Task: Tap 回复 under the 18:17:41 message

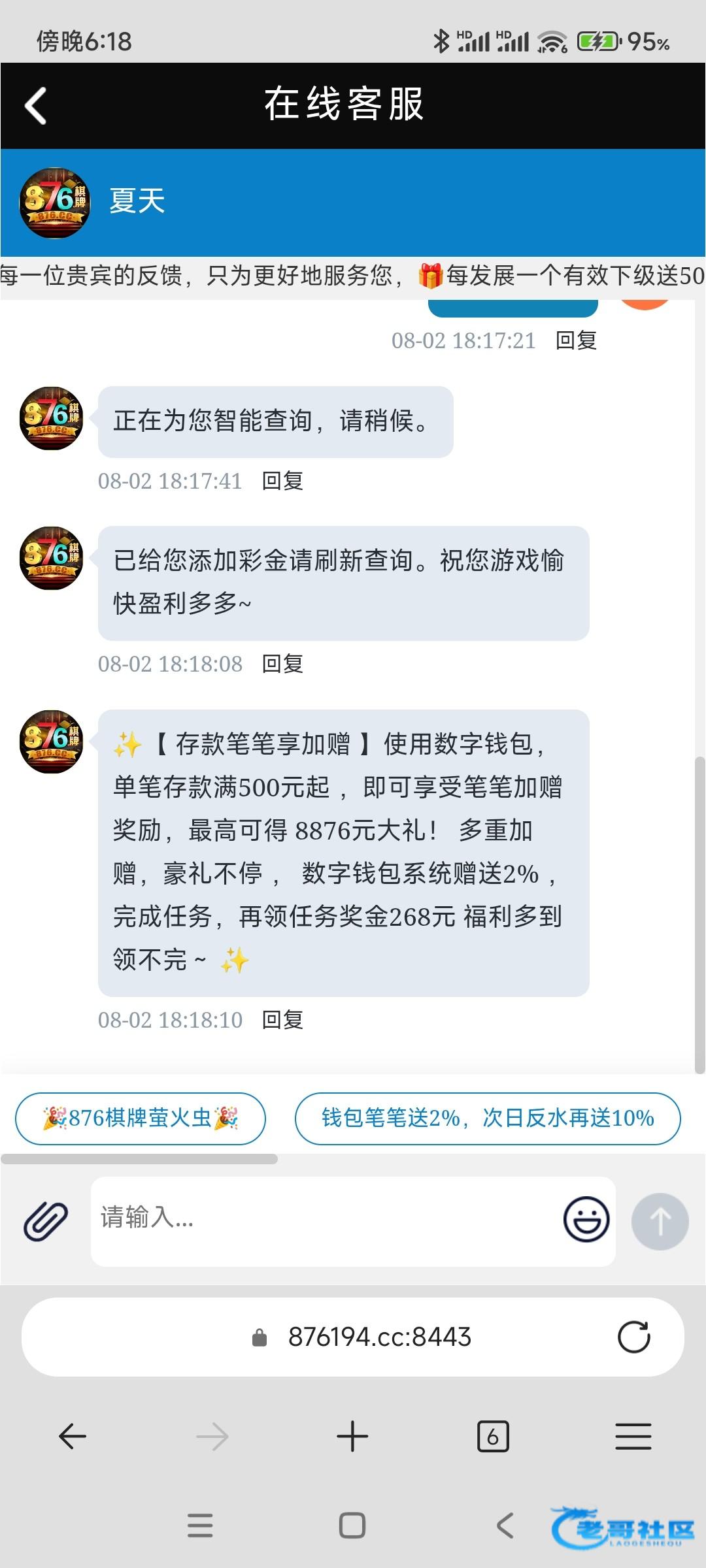Action: pyautogui.click(x=282, y=481)
